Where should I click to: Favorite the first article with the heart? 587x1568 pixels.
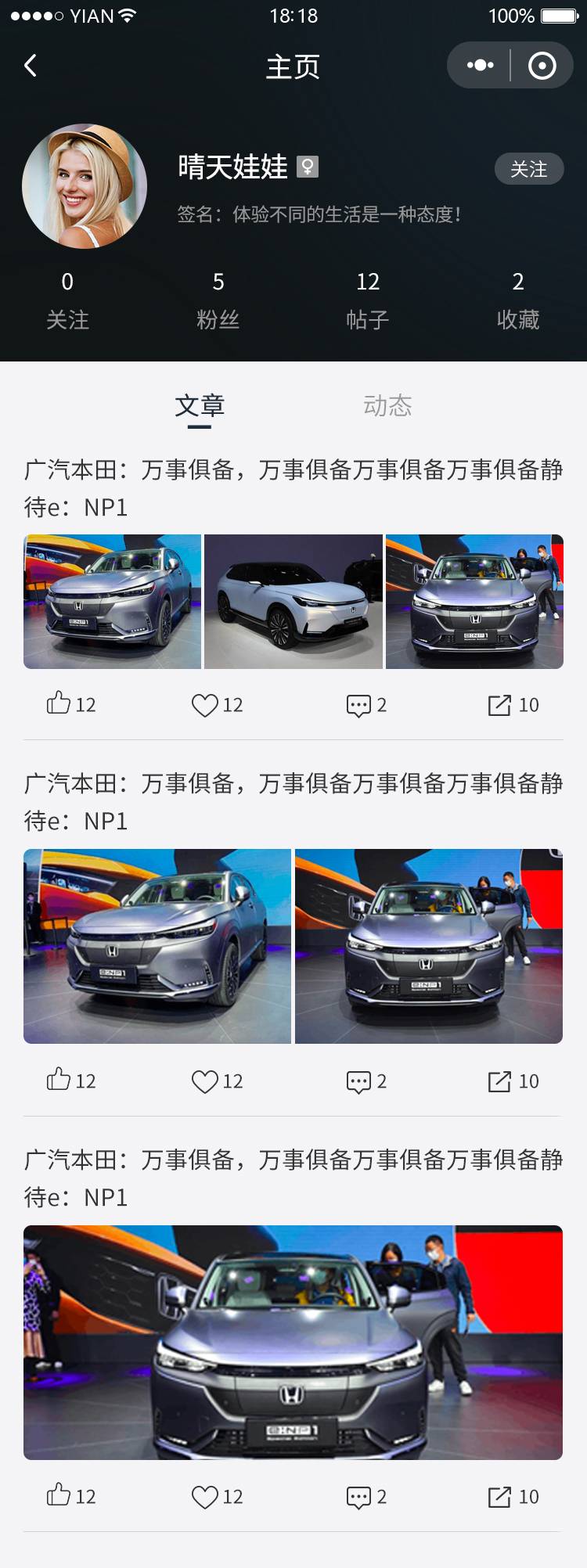[218, 705]
